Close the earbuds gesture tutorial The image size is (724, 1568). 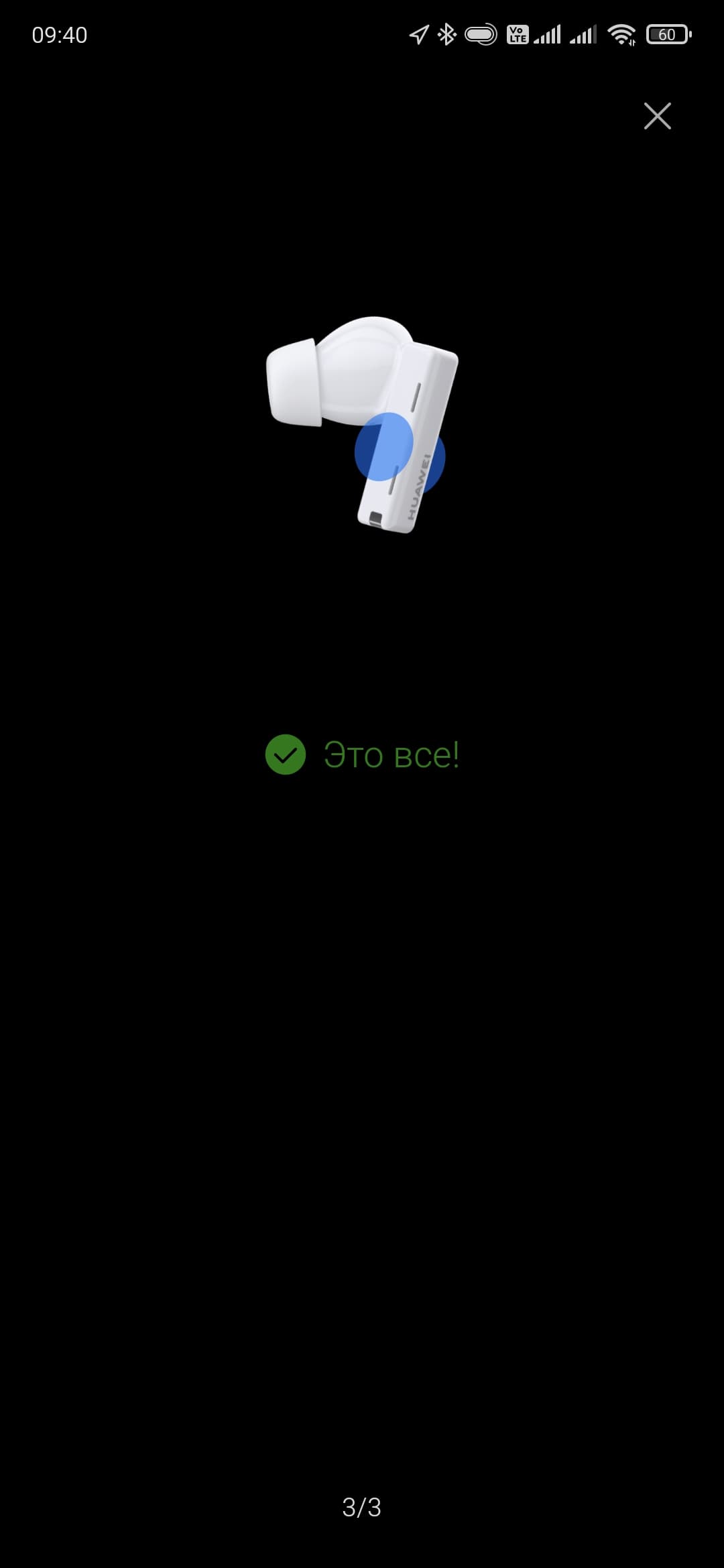tap(657, 116)
